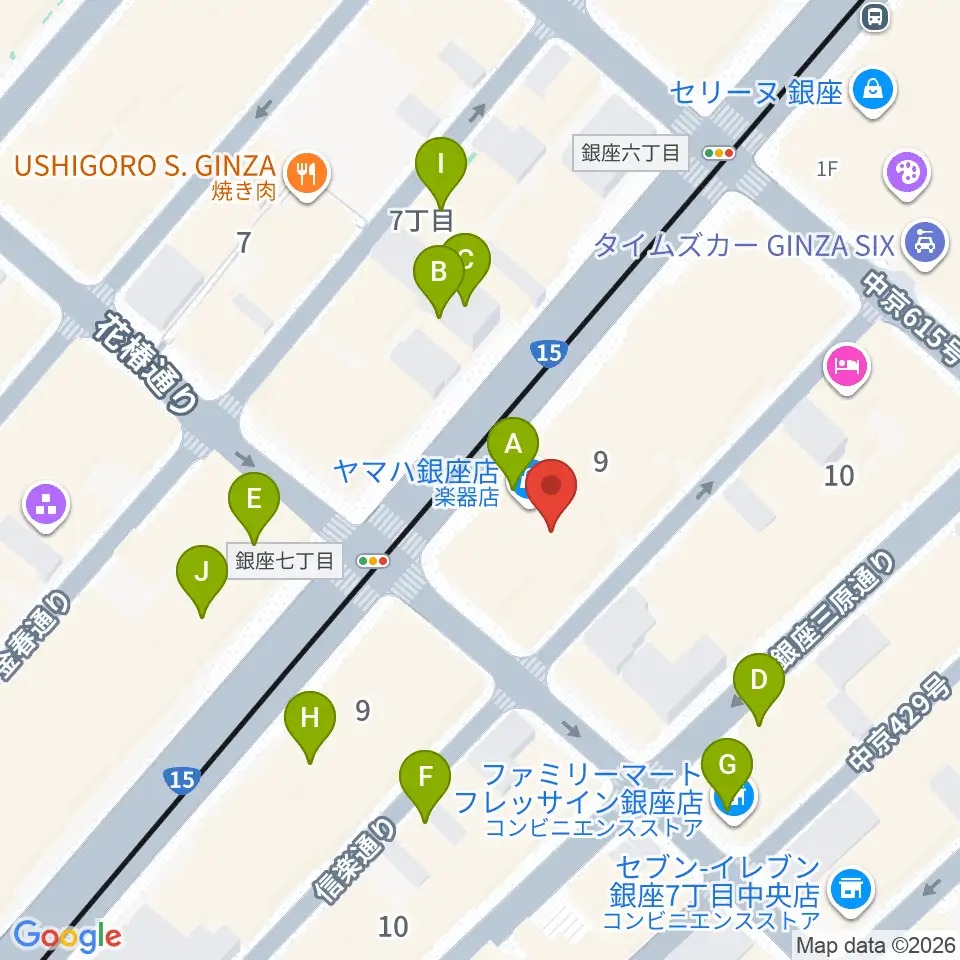Open the green marker labeled D
960x960 pixels.
pyautogui.click(x=759, y=685)
